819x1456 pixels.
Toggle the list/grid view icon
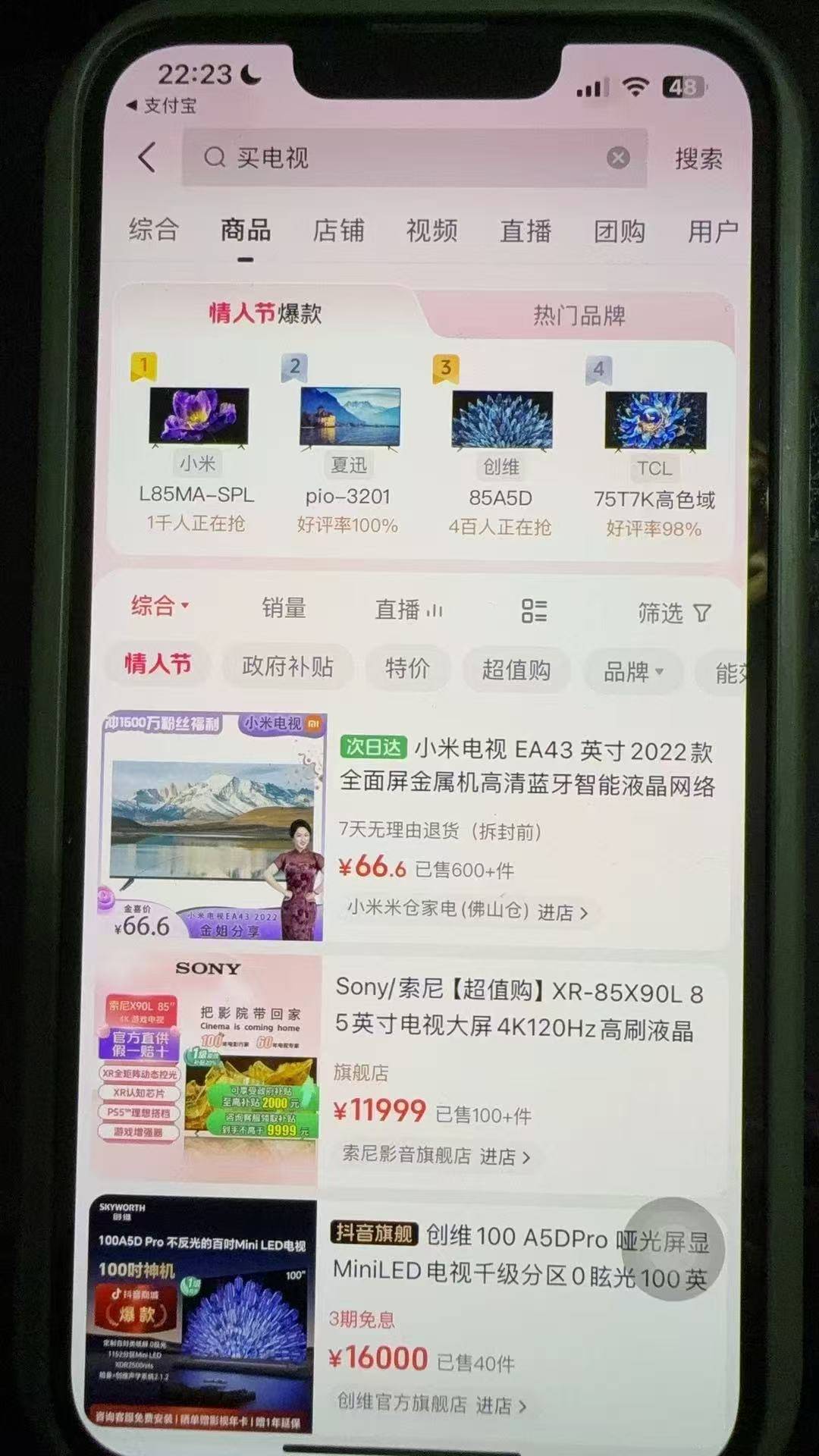pyautogui.click(x=534, y=610)
